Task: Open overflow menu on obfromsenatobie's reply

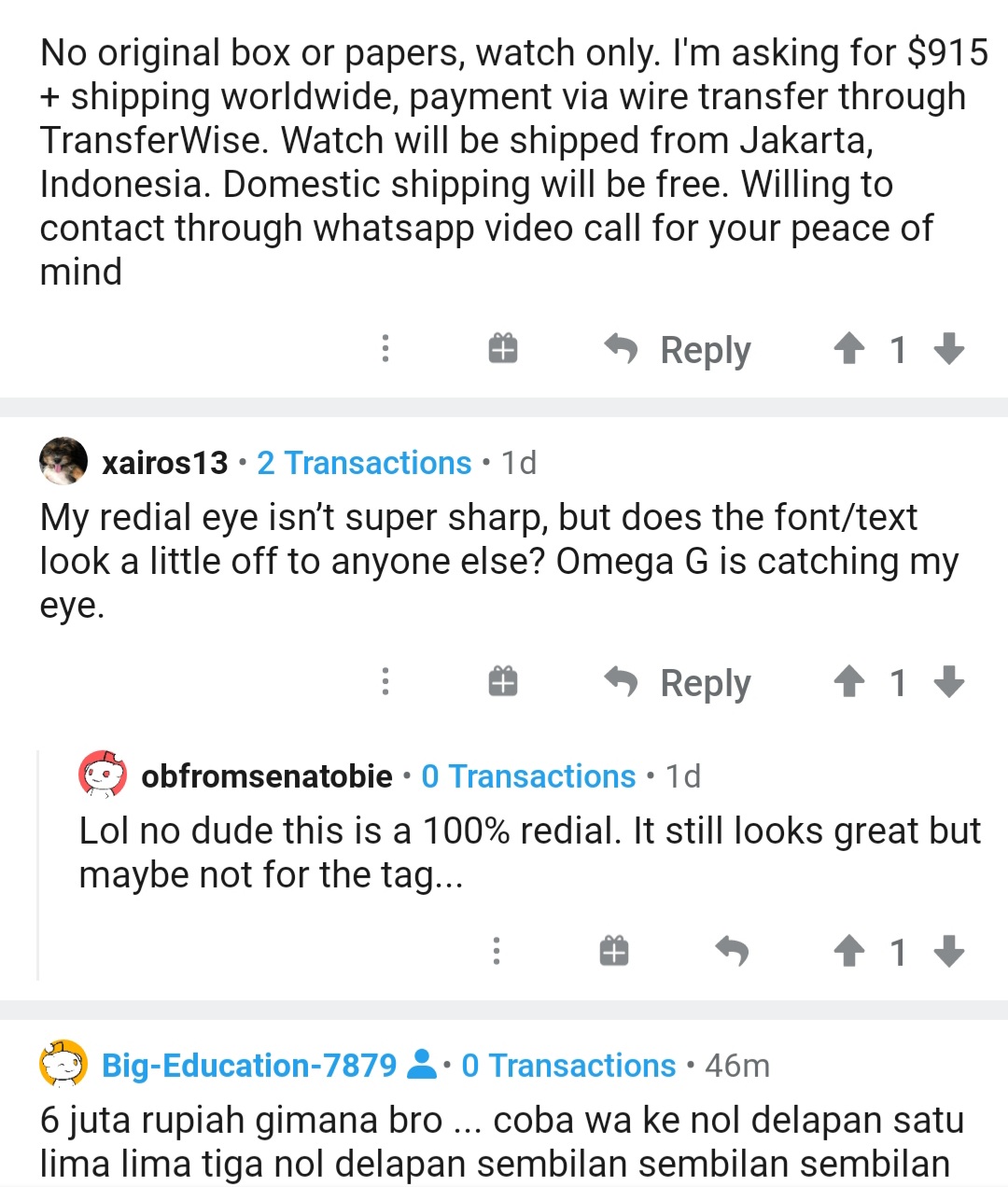Action: 497,952
